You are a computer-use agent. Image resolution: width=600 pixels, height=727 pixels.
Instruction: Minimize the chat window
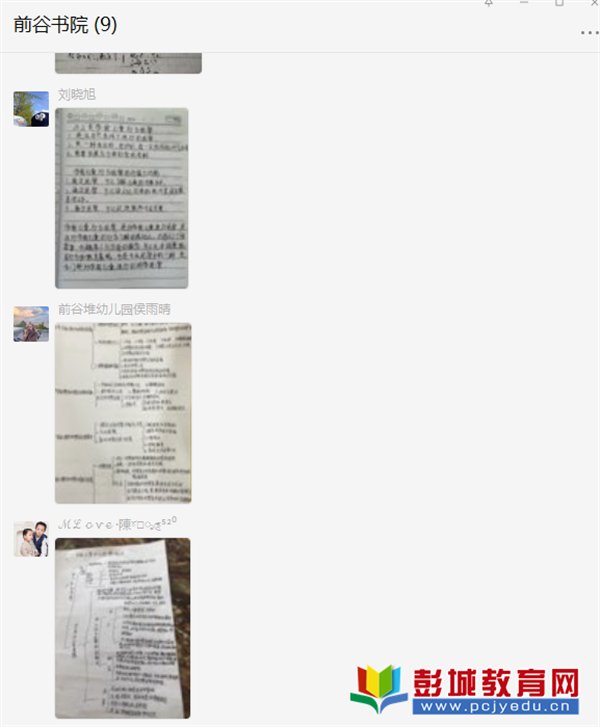coord(524,3)
